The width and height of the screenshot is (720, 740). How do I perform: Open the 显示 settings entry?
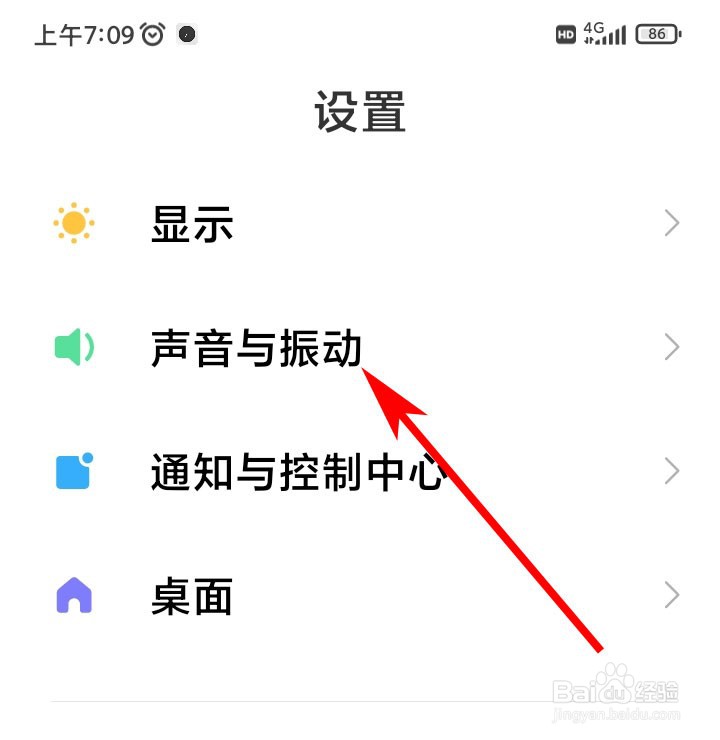pos(192,223)
